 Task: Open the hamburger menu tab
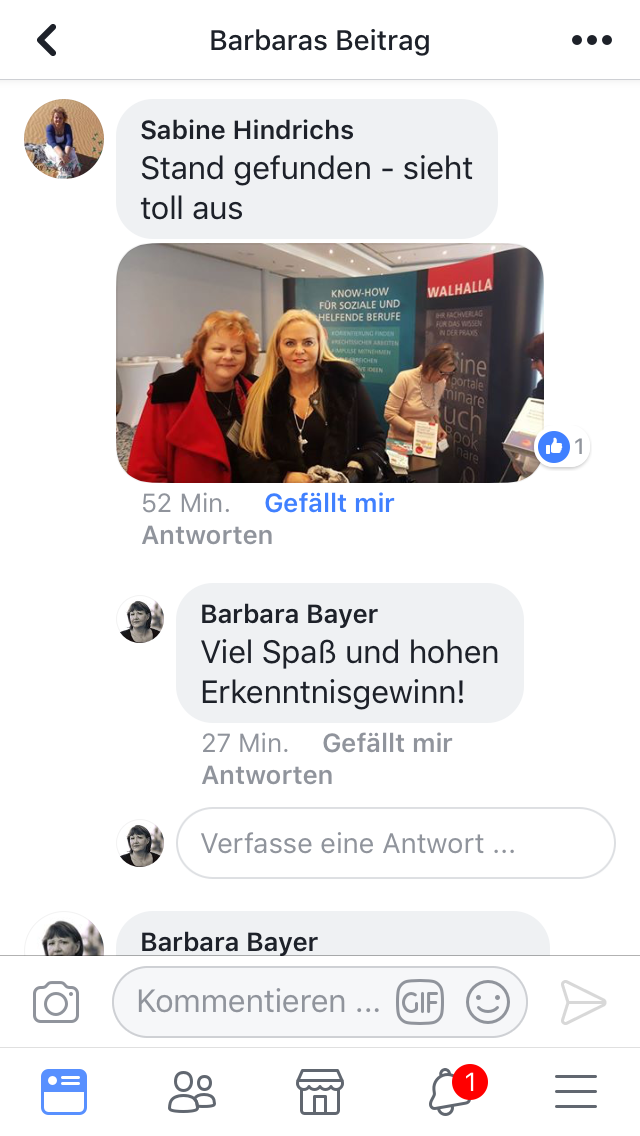[576, 1092]
